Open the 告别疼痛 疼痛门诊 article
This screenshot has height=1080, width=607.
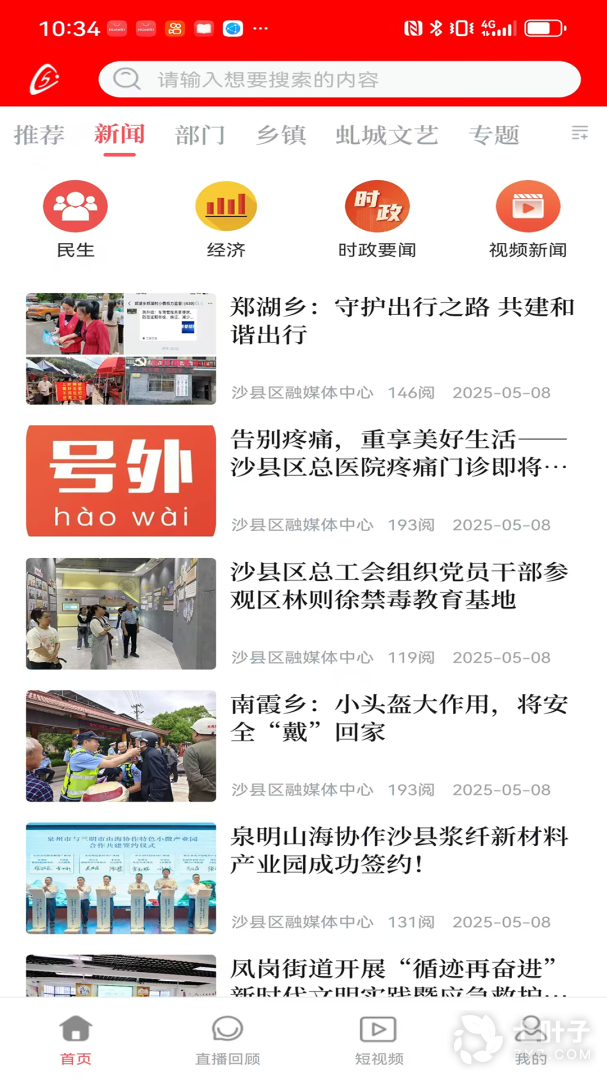click(400, 453)
